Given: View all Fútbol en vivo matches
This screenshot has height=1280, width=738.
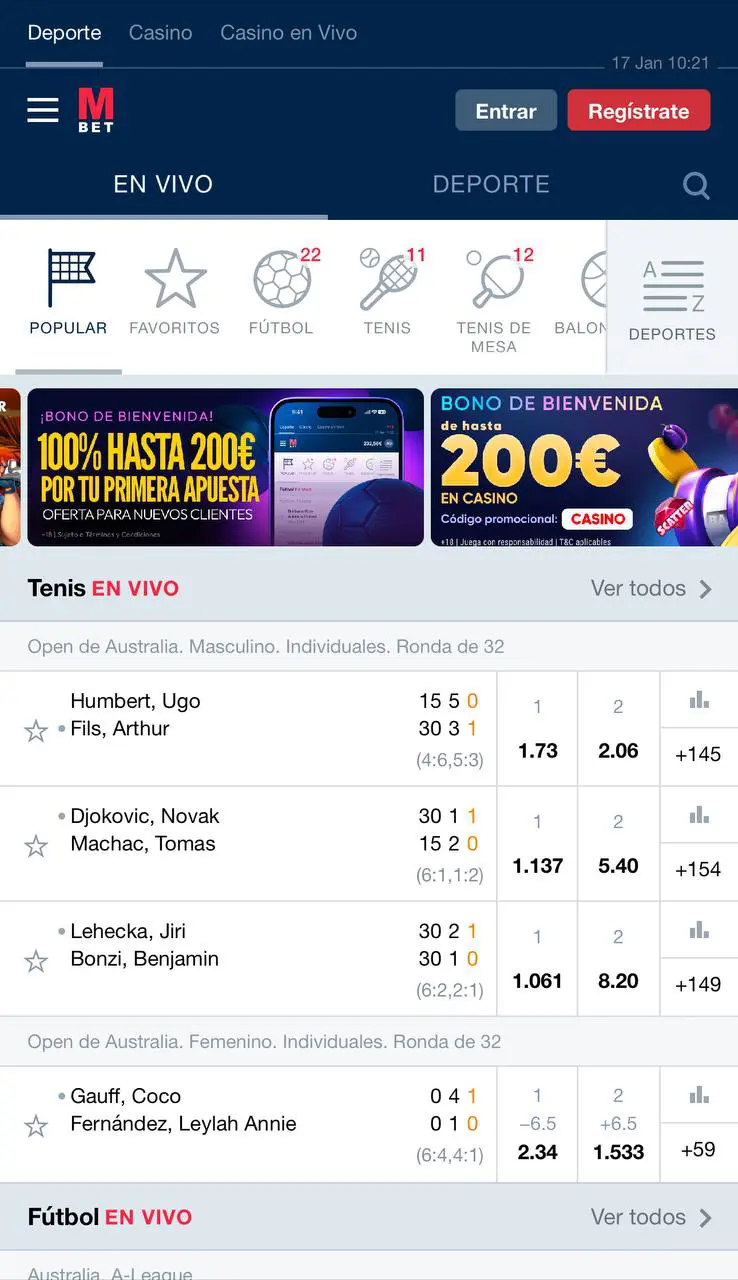Looking at the screenshot, I should point(651,1217).
